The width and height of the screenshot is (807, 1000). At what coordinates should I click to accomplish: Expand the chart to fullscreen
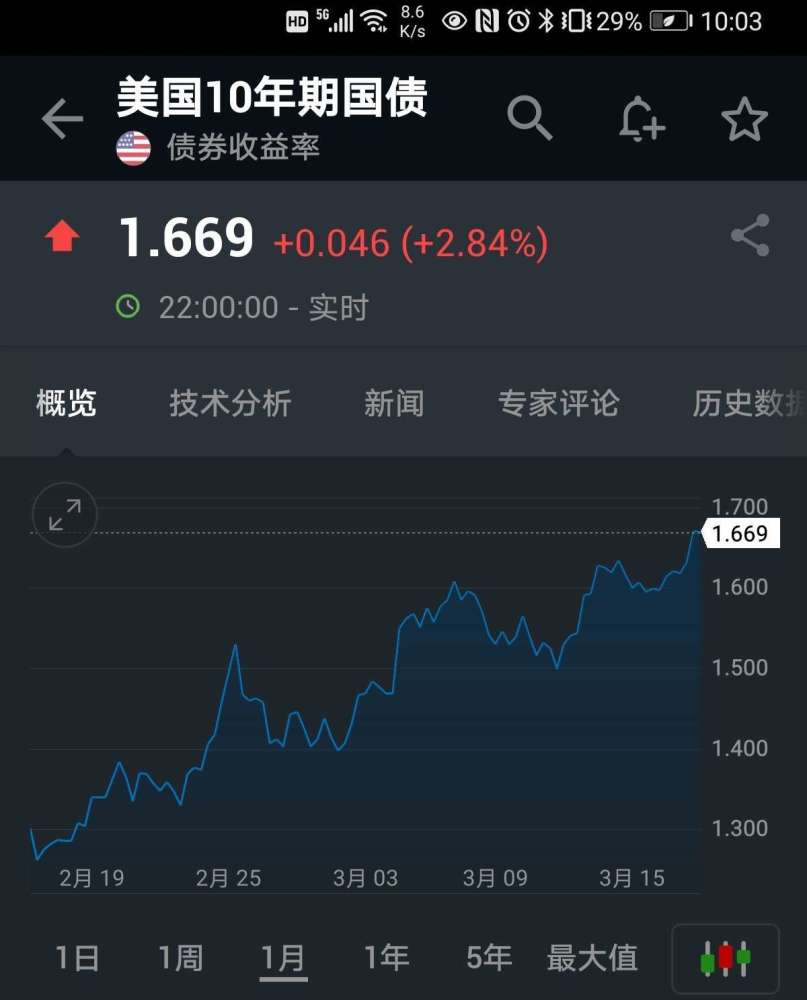pyautogui.click(x=63, y=514)
